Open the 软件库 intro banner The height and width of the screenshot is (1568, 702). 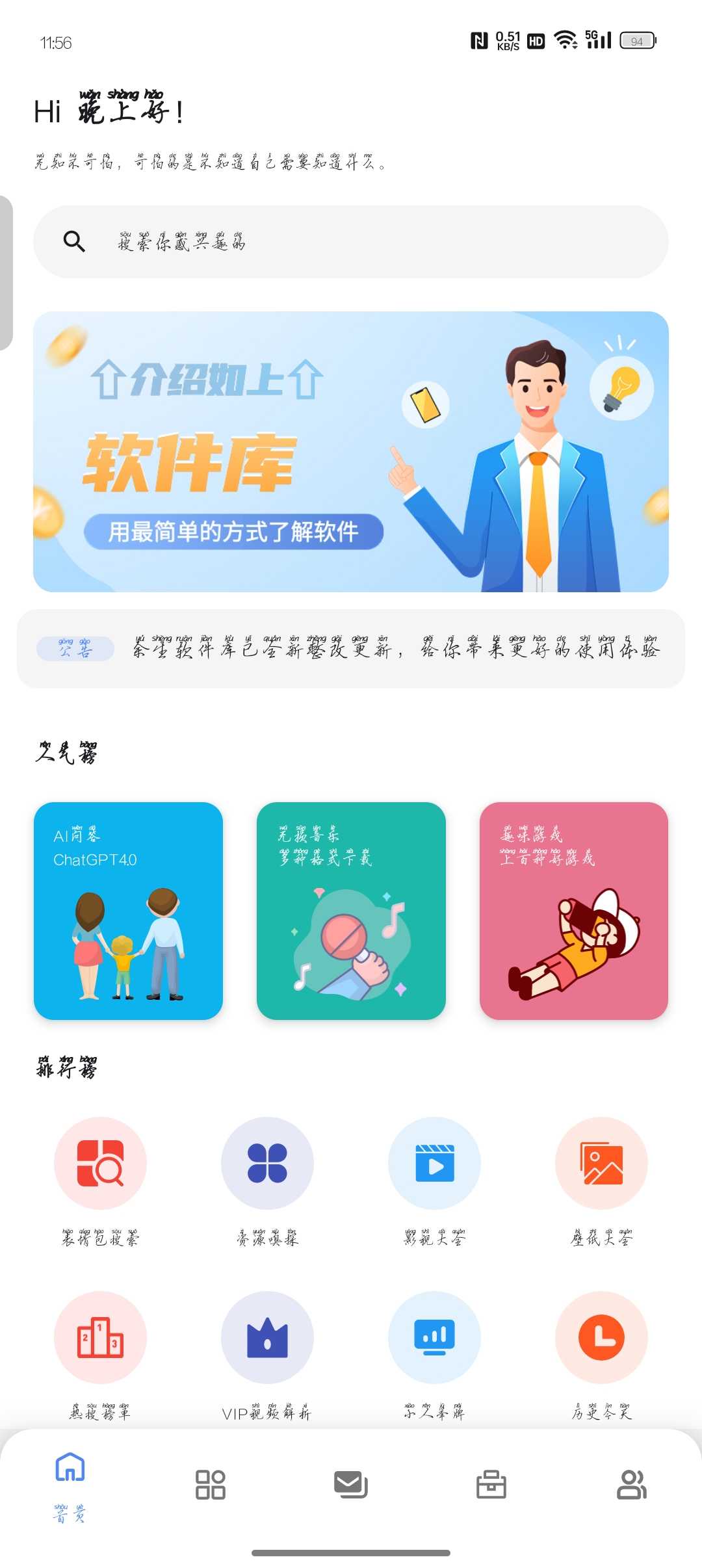pos(351,452)
